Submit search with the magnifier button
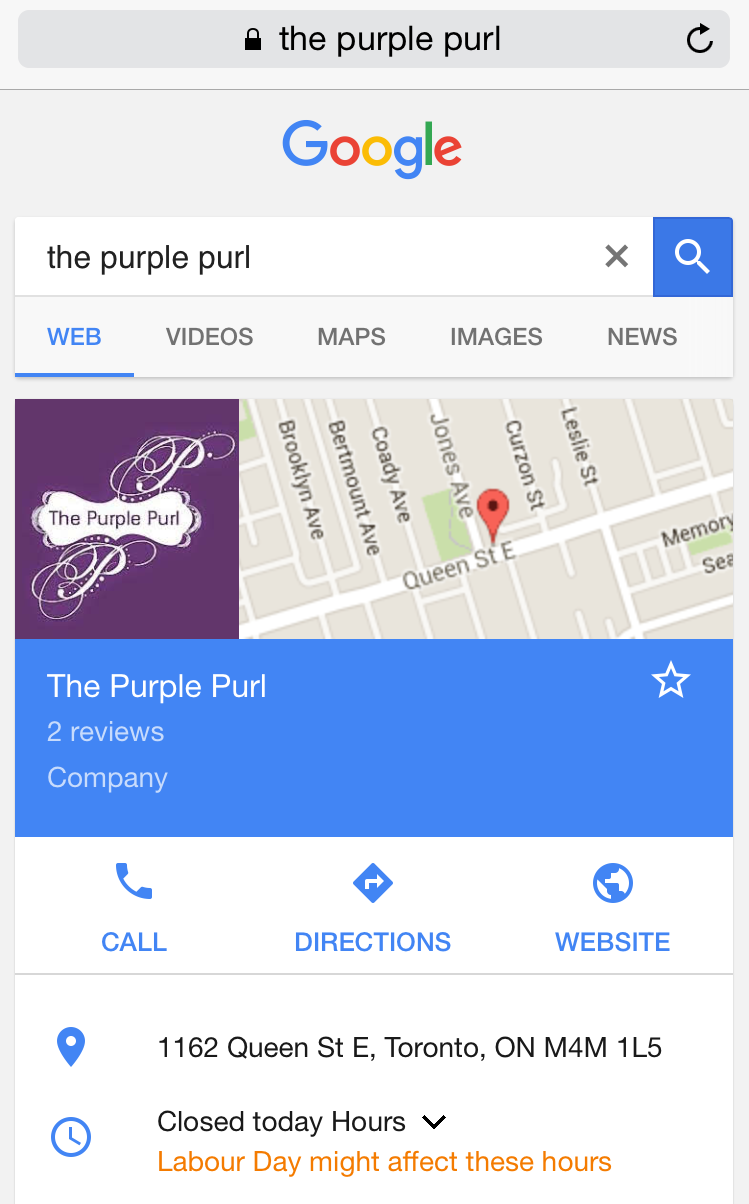The width and height of the screenshot is (749, 1204). pos(692,257)
